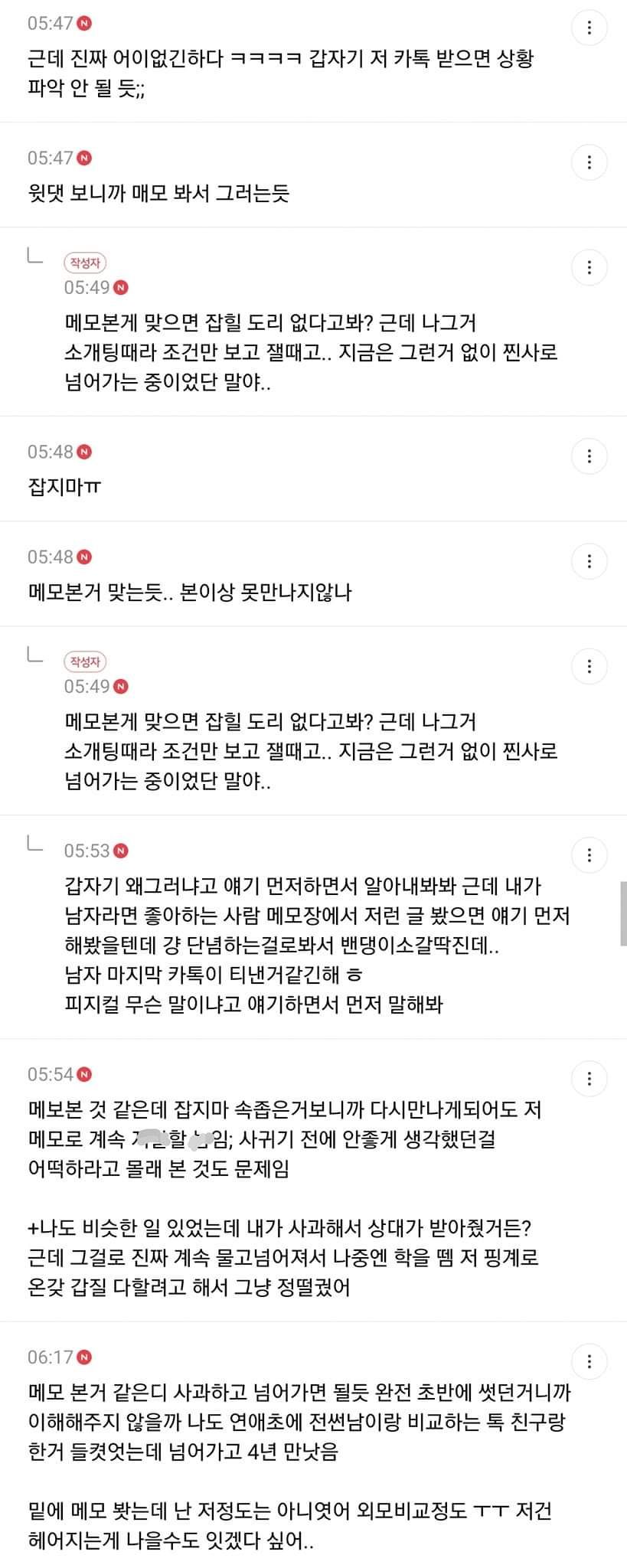The image size is (627, 1568).
Task: Open the three-dot menu on the 05:53 comment
Action: point(589,855)
